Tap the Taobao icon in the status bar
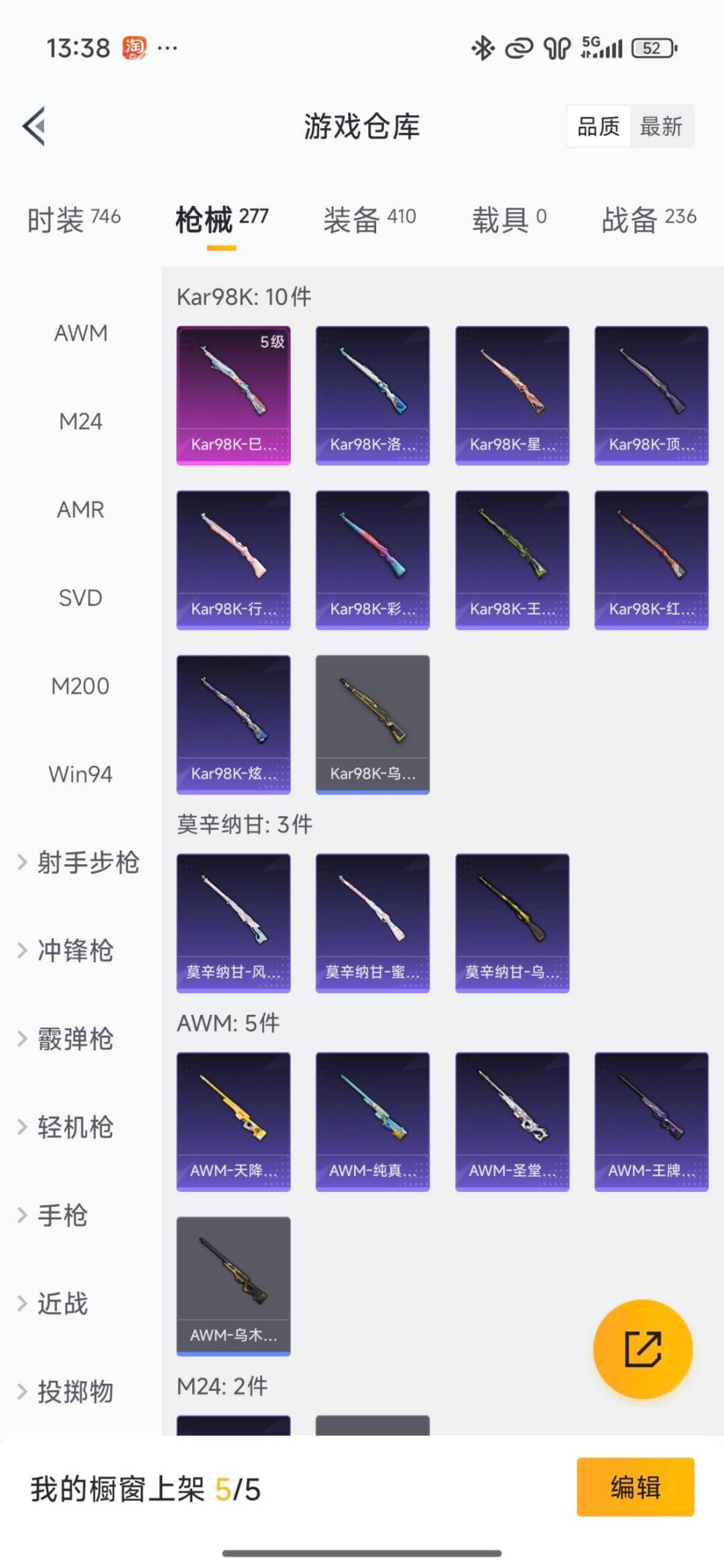The height and width of the screenshot is (1568, 724). pos(133,47)
